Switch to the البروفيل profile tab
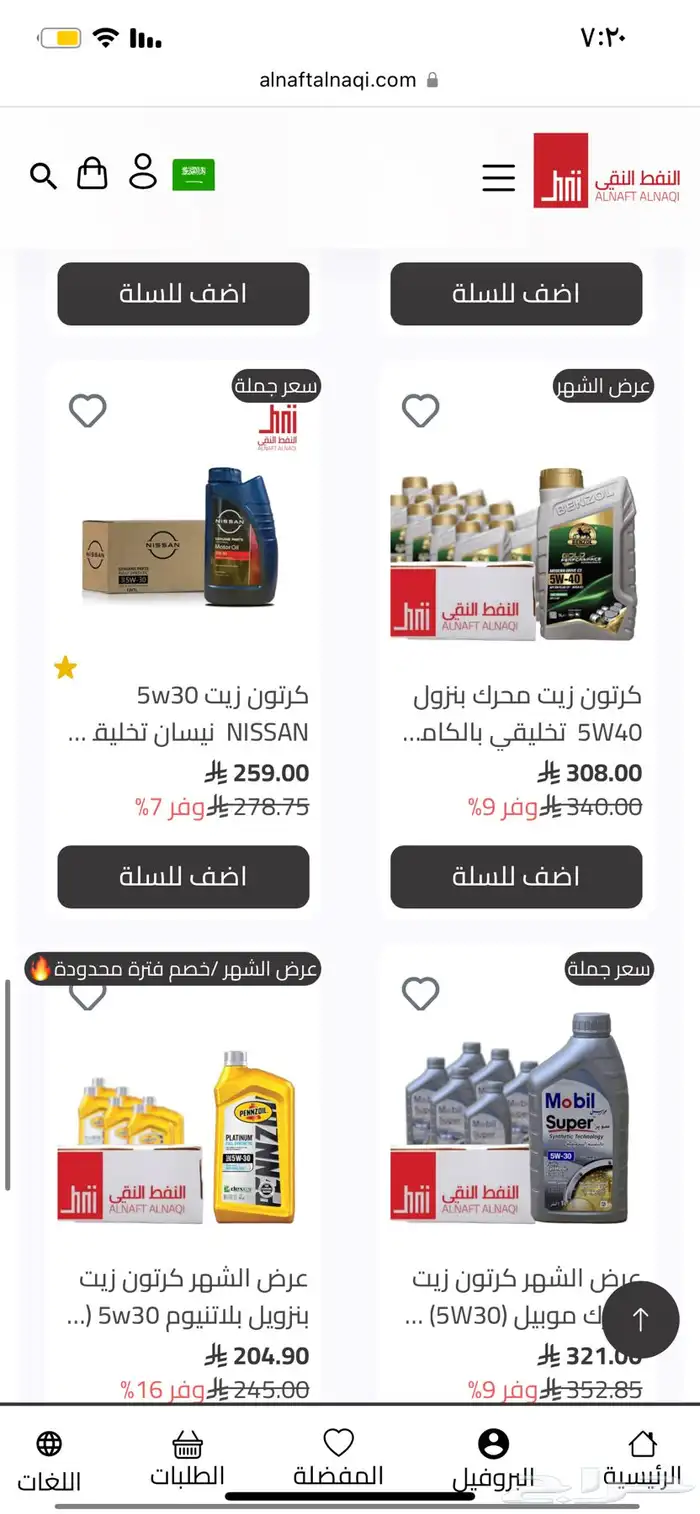 [x=493, y=1458]
